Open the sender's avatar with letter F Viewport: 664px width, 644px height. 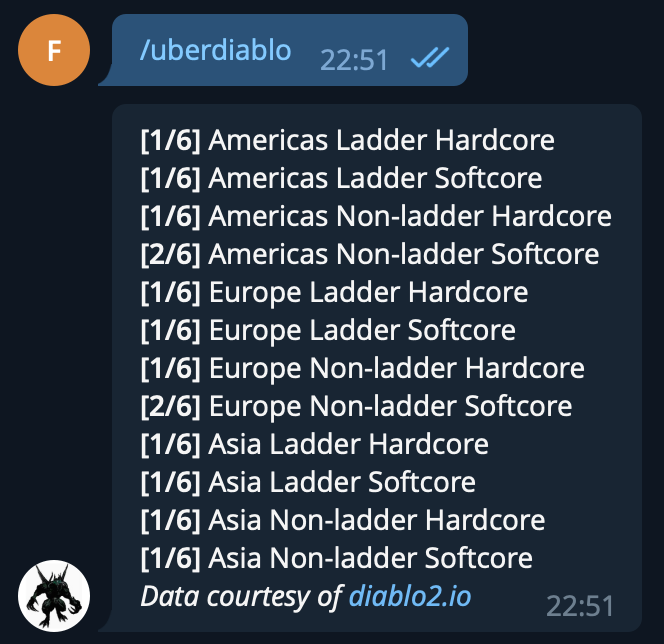click(54, 50)
